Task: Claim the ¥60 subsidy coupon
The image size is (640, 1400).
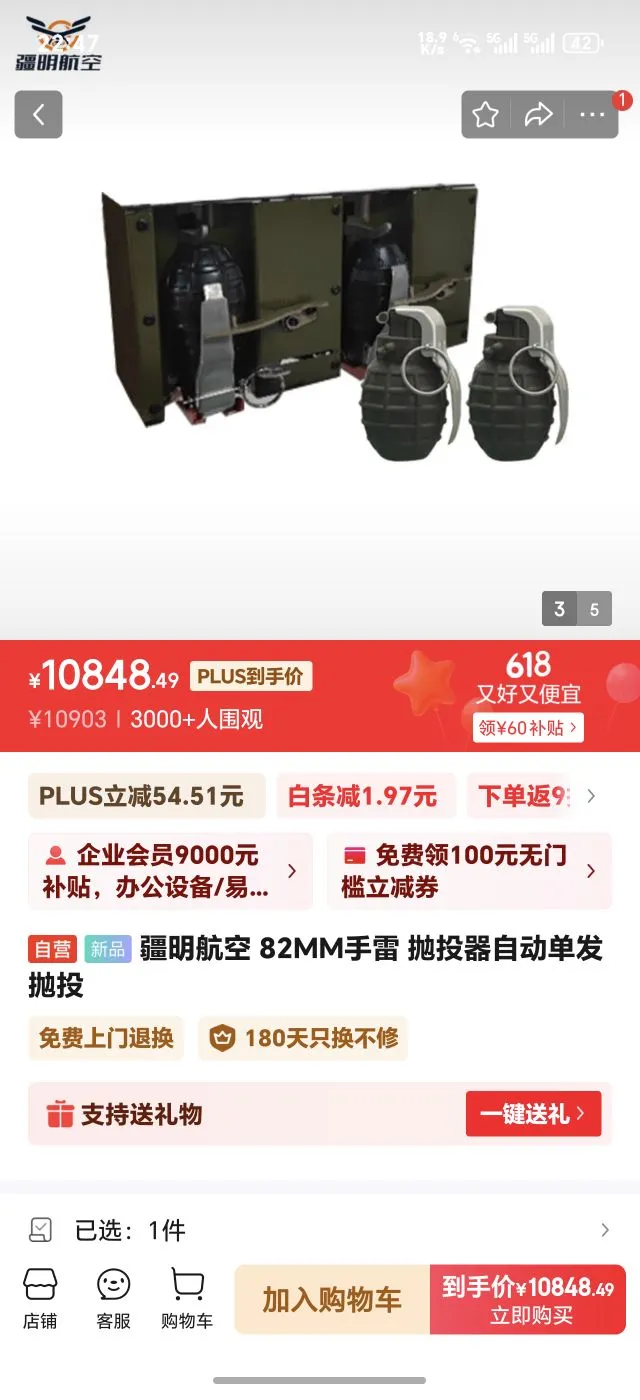Action: tap(528, 727)
